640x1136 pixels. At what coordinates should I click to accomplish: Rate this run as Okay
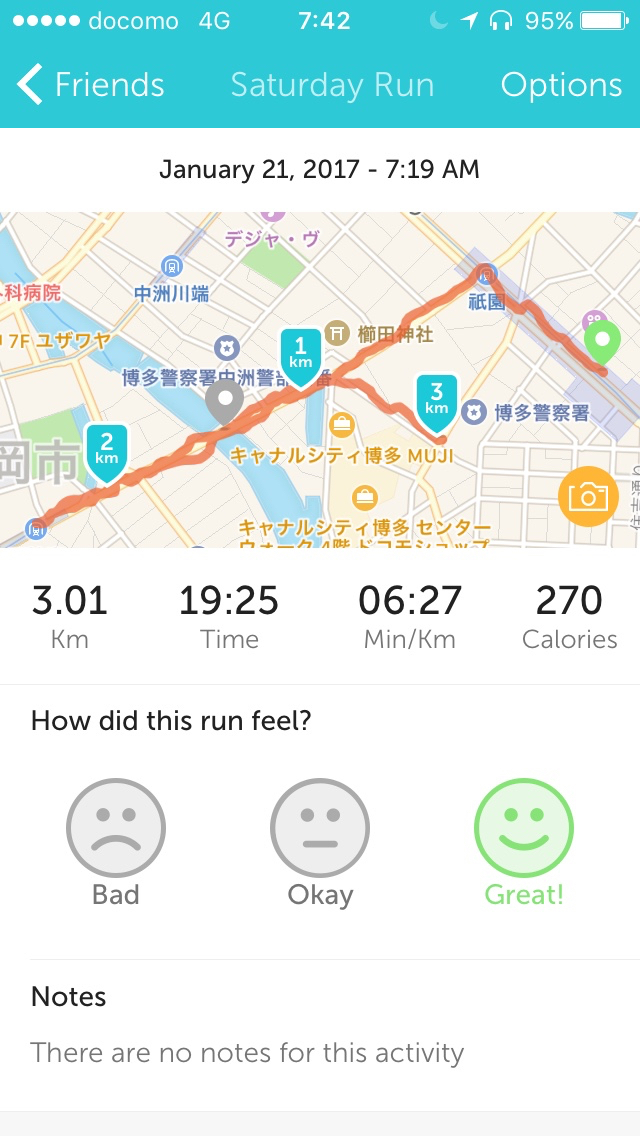320,828
